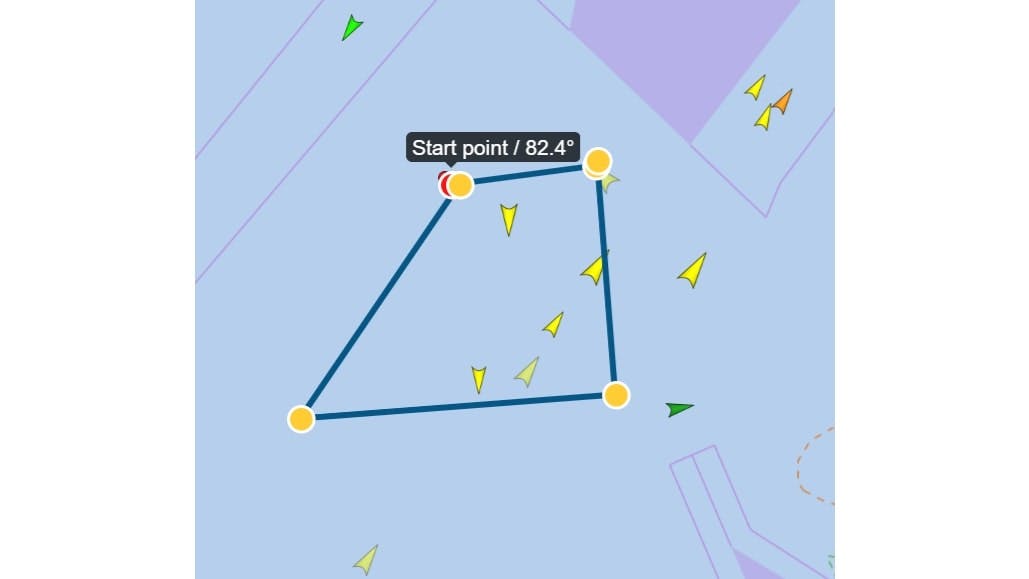Select the orange vessel arrow
The height and width of the screenshot is (579, 1029).
tap(783, 101)
